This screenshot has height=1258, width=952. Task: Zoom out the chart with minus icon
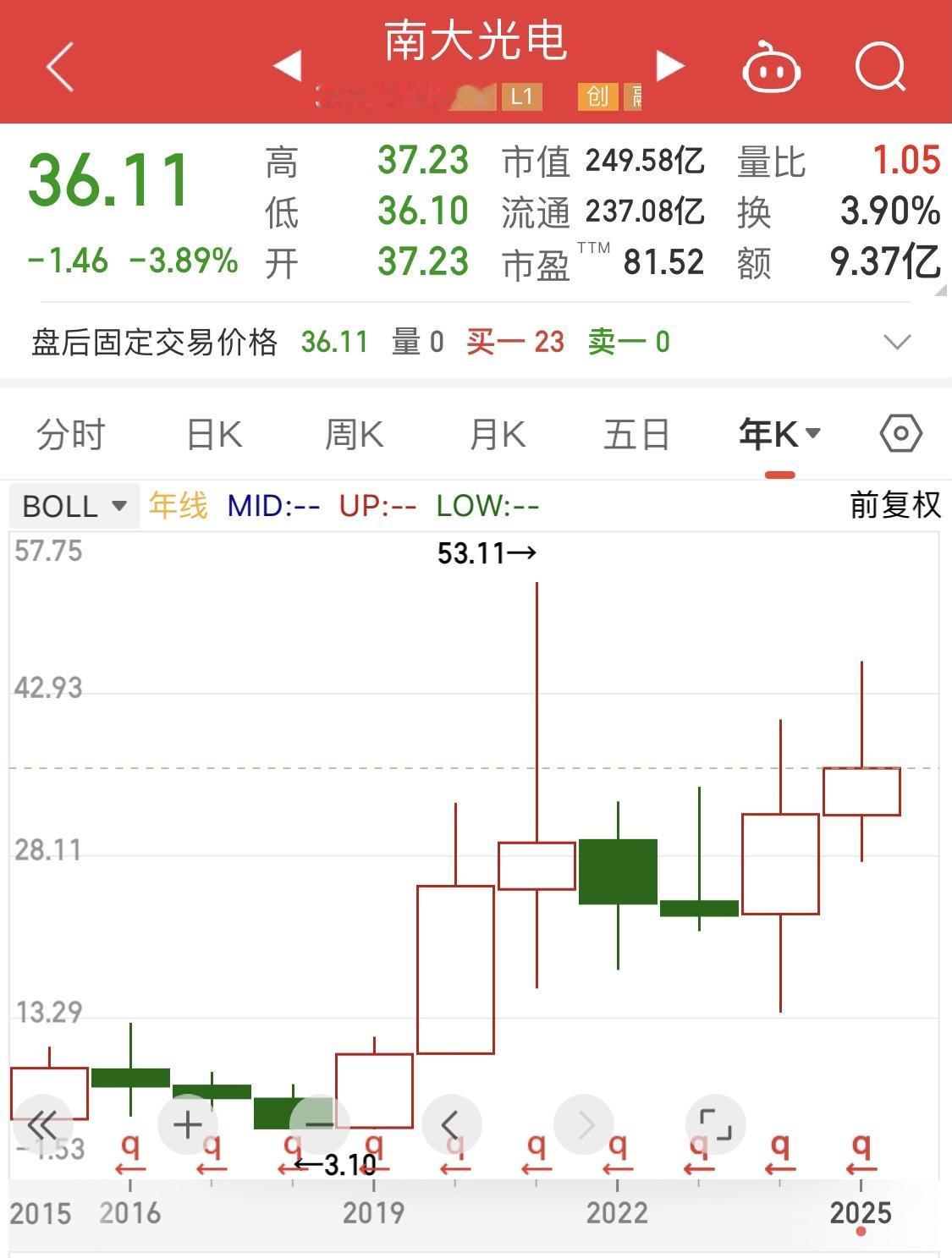317,1123
